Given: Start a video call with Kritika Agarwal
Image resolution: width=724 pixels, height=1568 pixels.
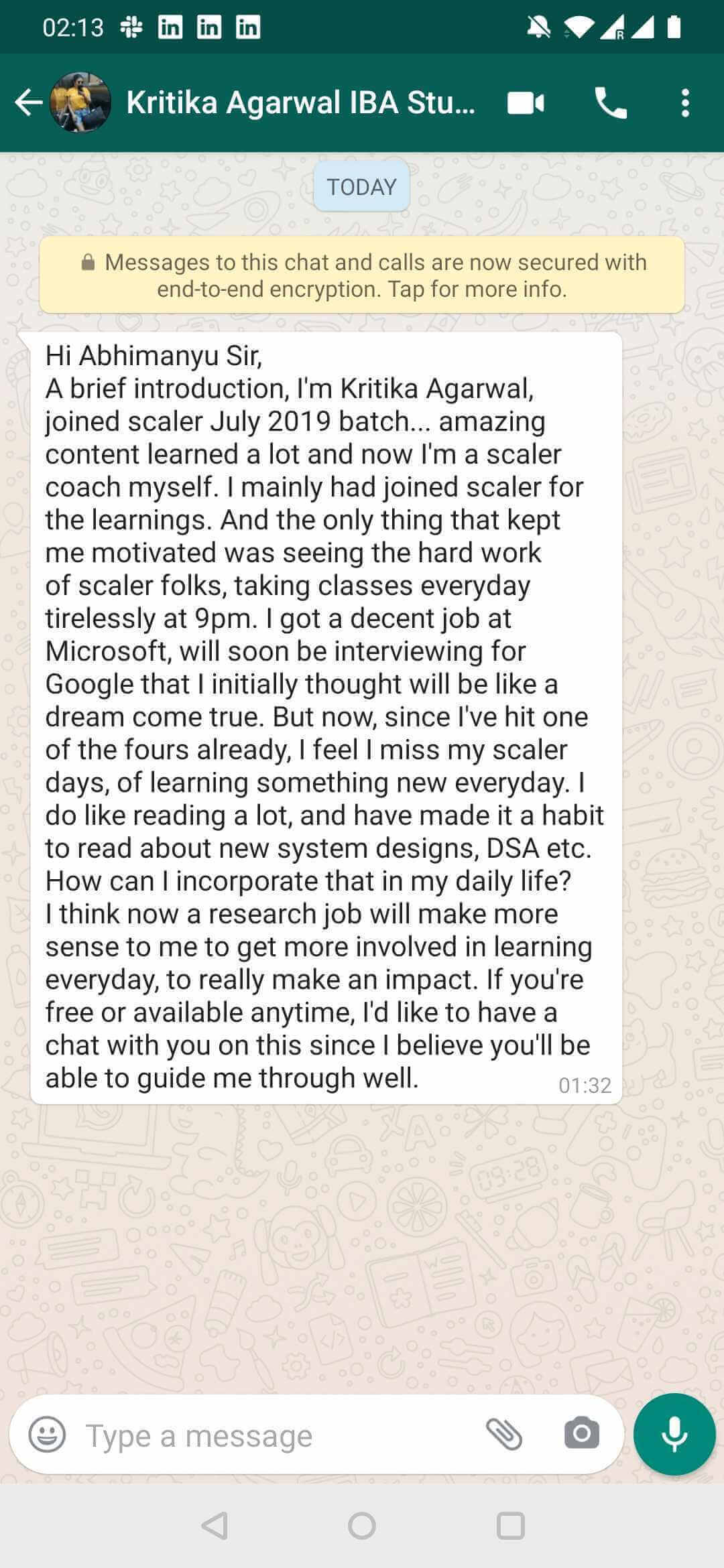Looking at the screenshot, I should (x=526, y=103).
